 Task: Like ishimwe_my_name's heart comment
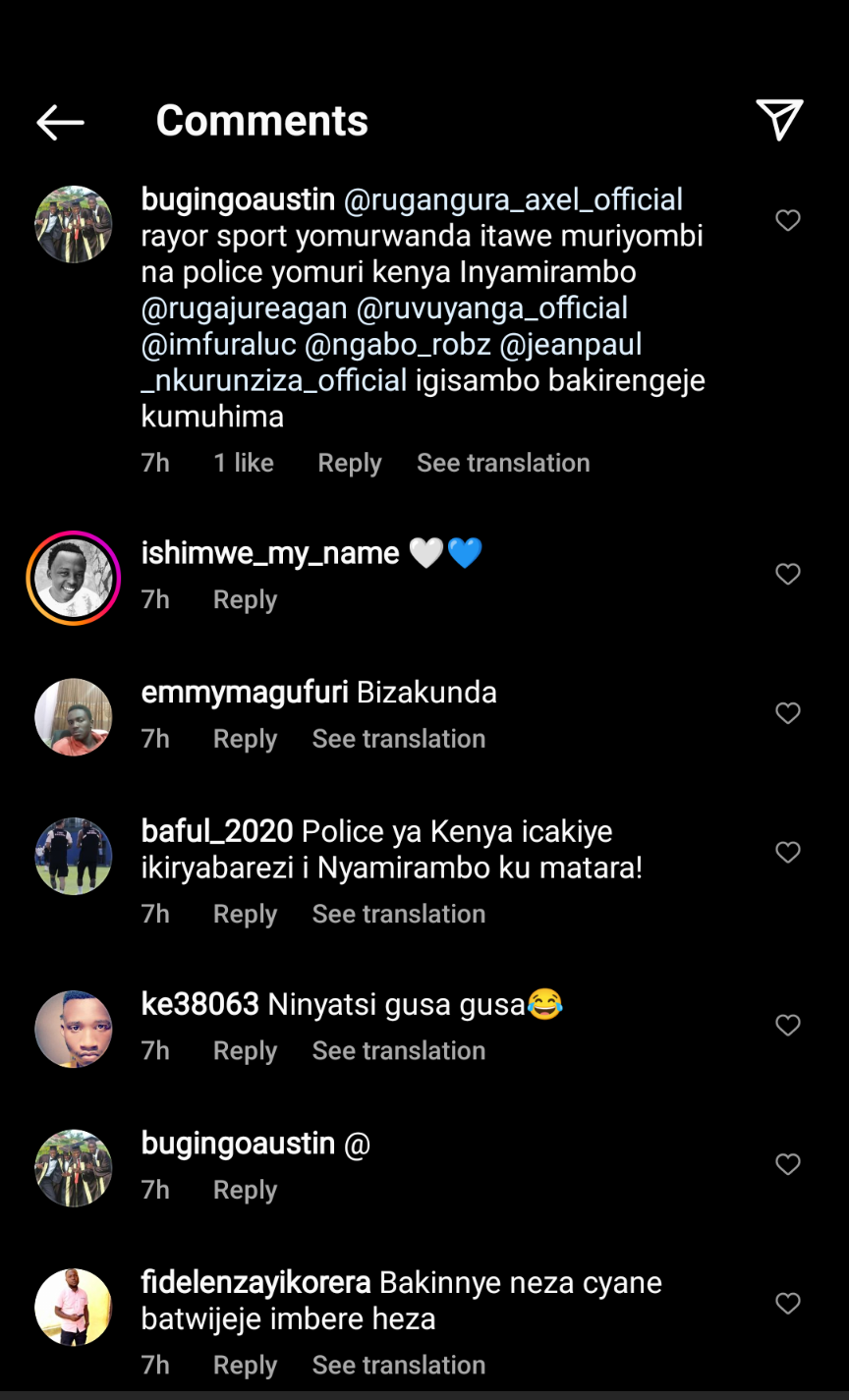(788, 574)
